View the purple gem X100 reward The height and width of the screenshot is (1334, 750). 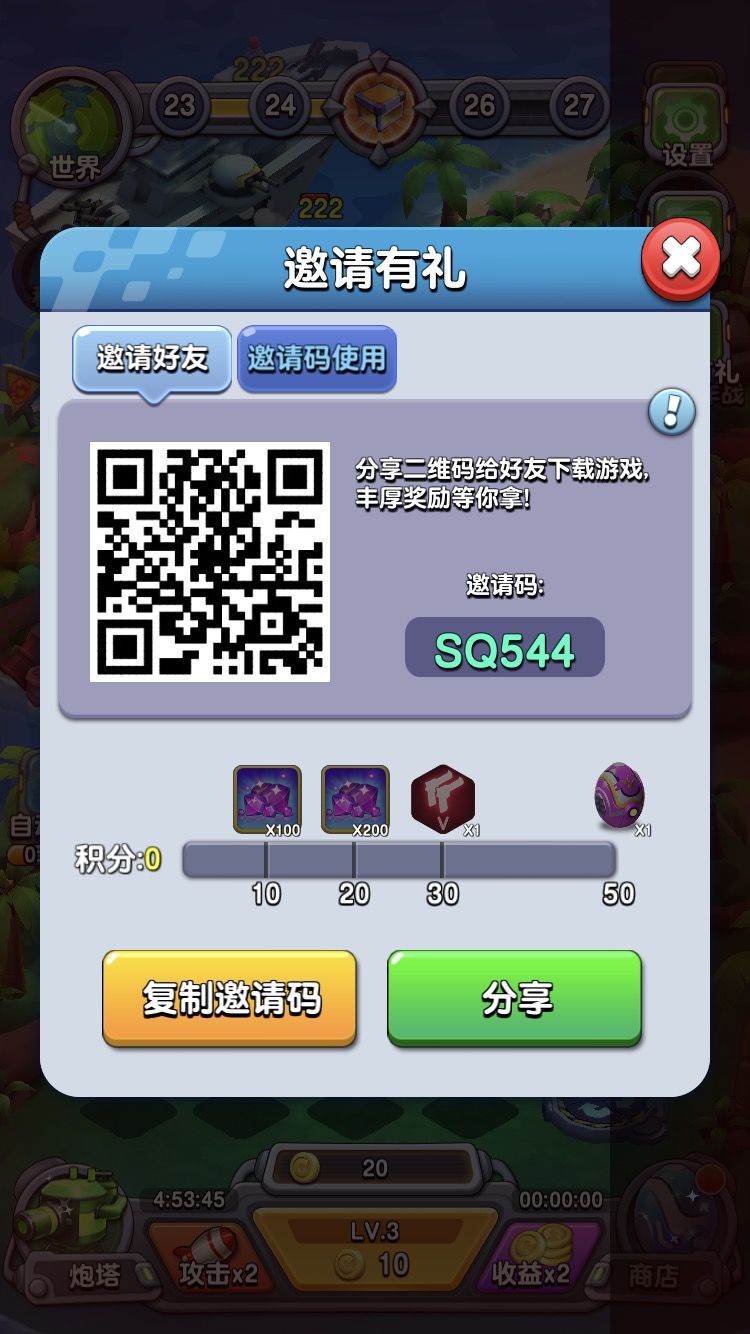pos(267,798)
